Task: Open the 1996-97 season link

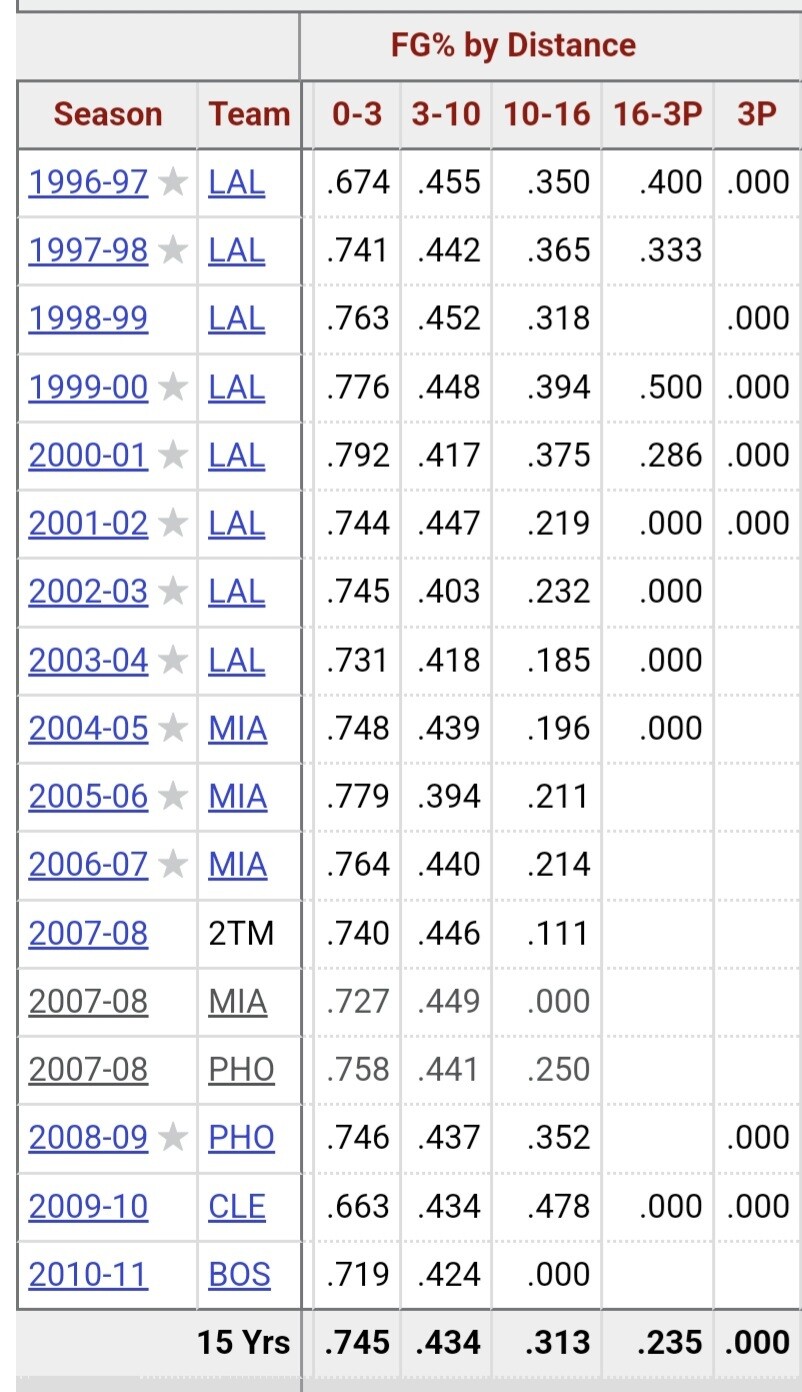Action: click(x=88, y=182)
